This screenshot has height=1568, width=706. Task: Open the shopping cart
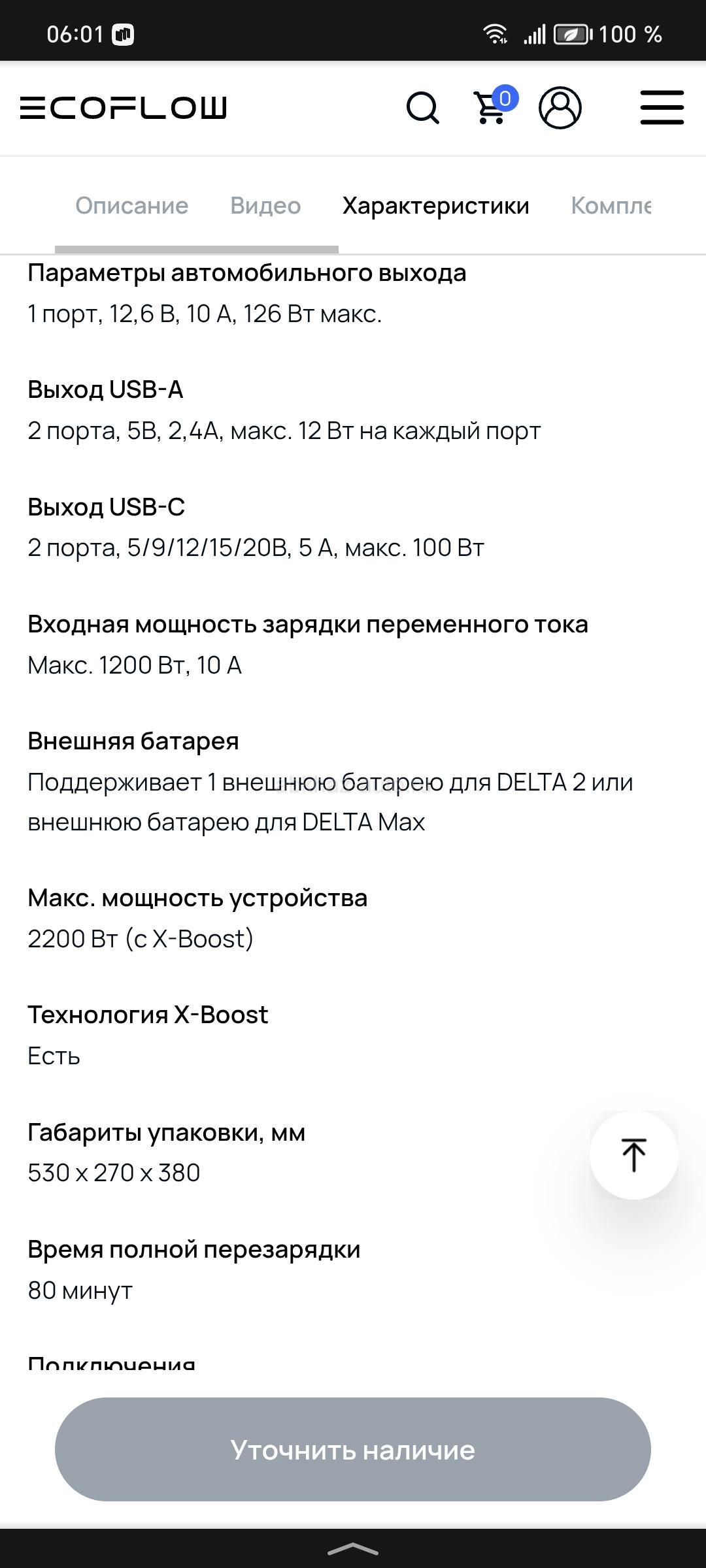click(x=494, y=106)
